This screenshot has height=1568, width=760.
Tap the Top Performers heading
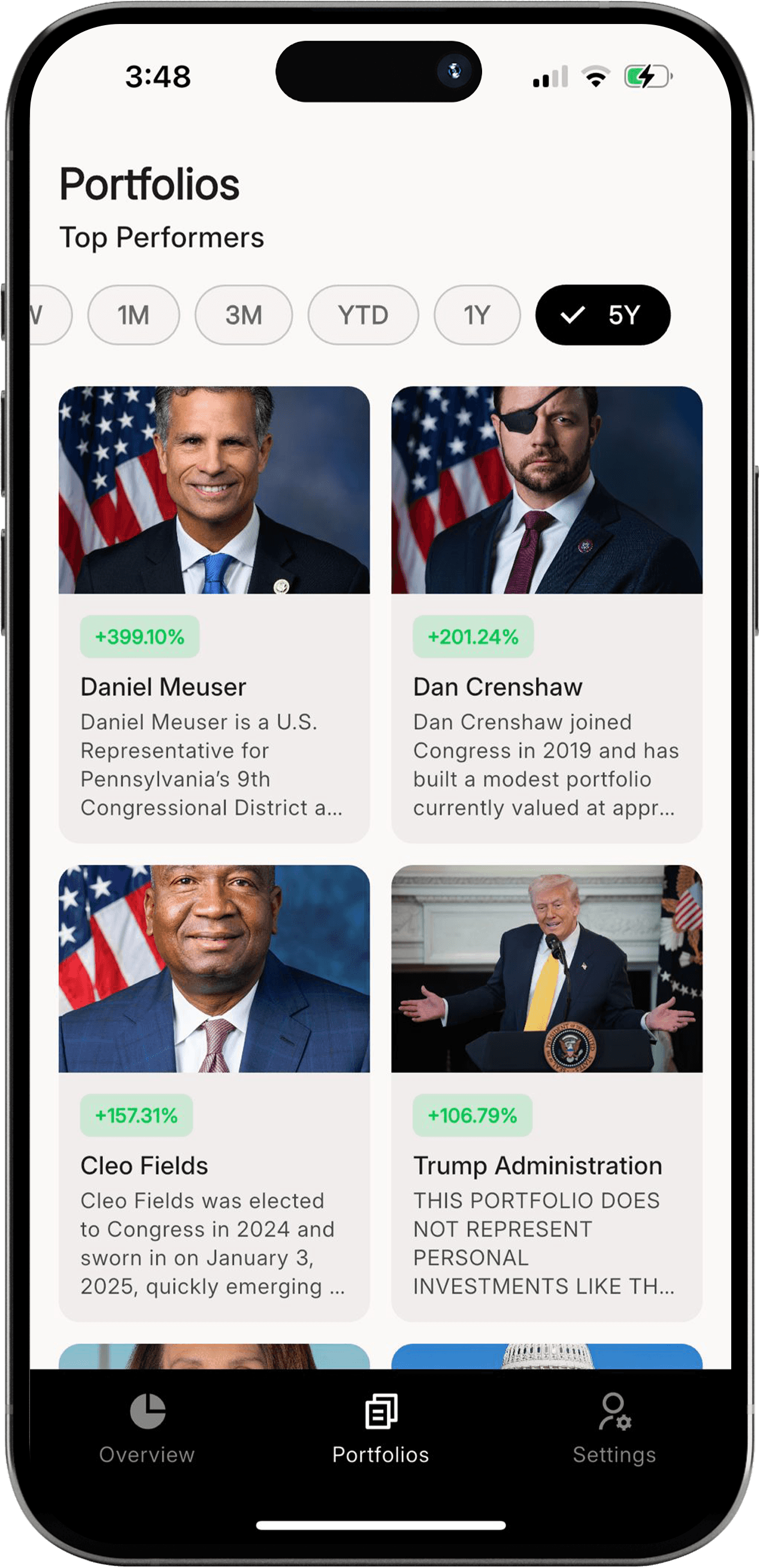[162, 237]
